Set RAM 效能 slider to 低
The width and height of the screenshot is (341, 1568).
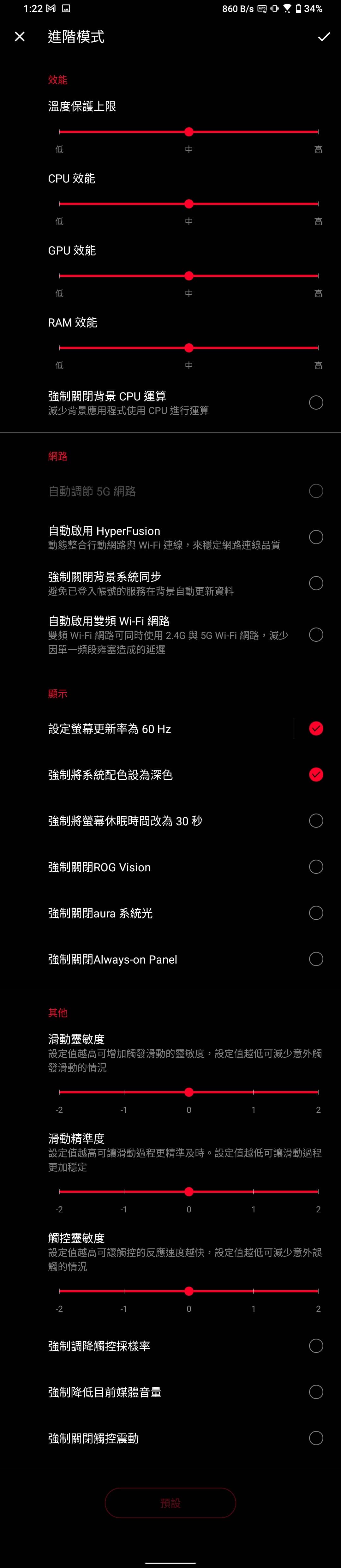(60, 348)
